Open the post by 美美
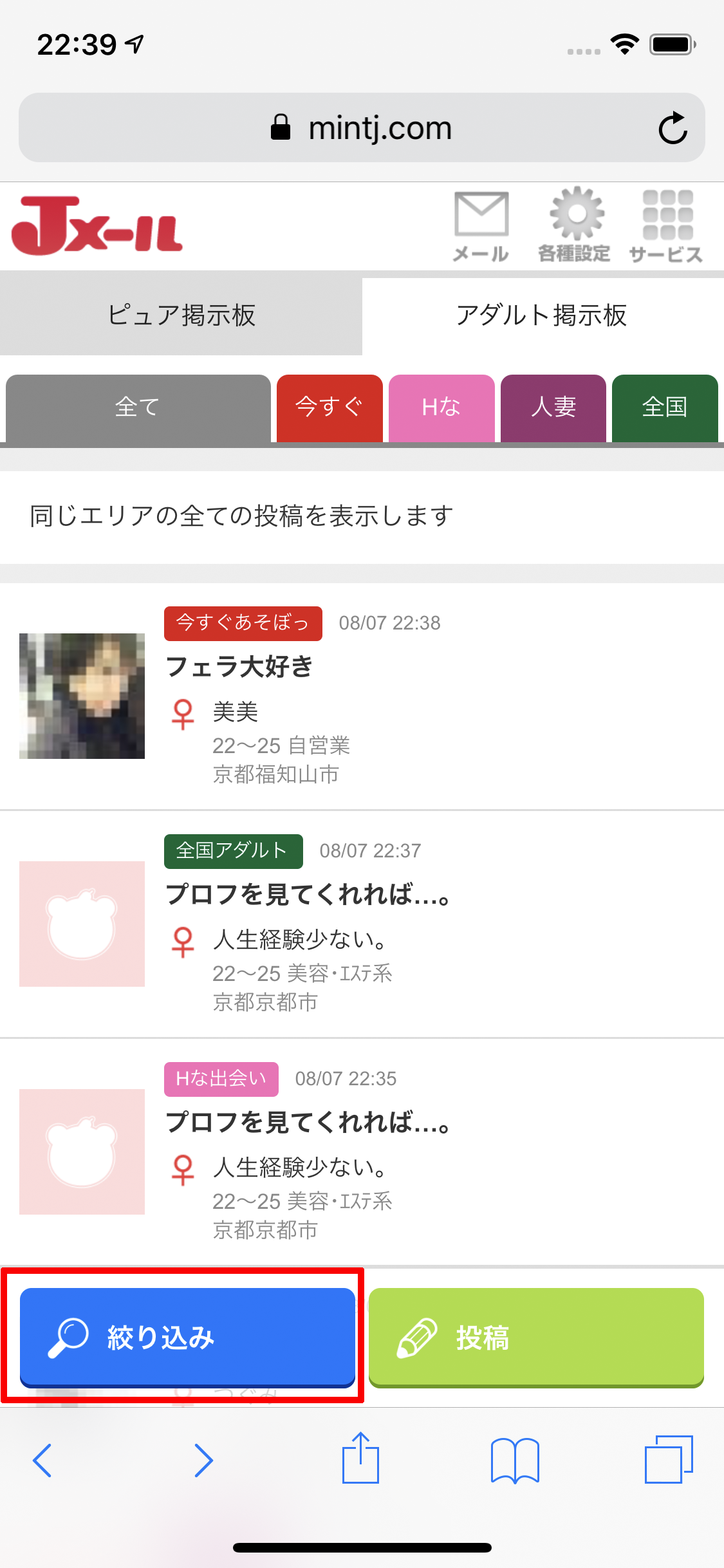724x1568 pixels. (x=360, y=696)
